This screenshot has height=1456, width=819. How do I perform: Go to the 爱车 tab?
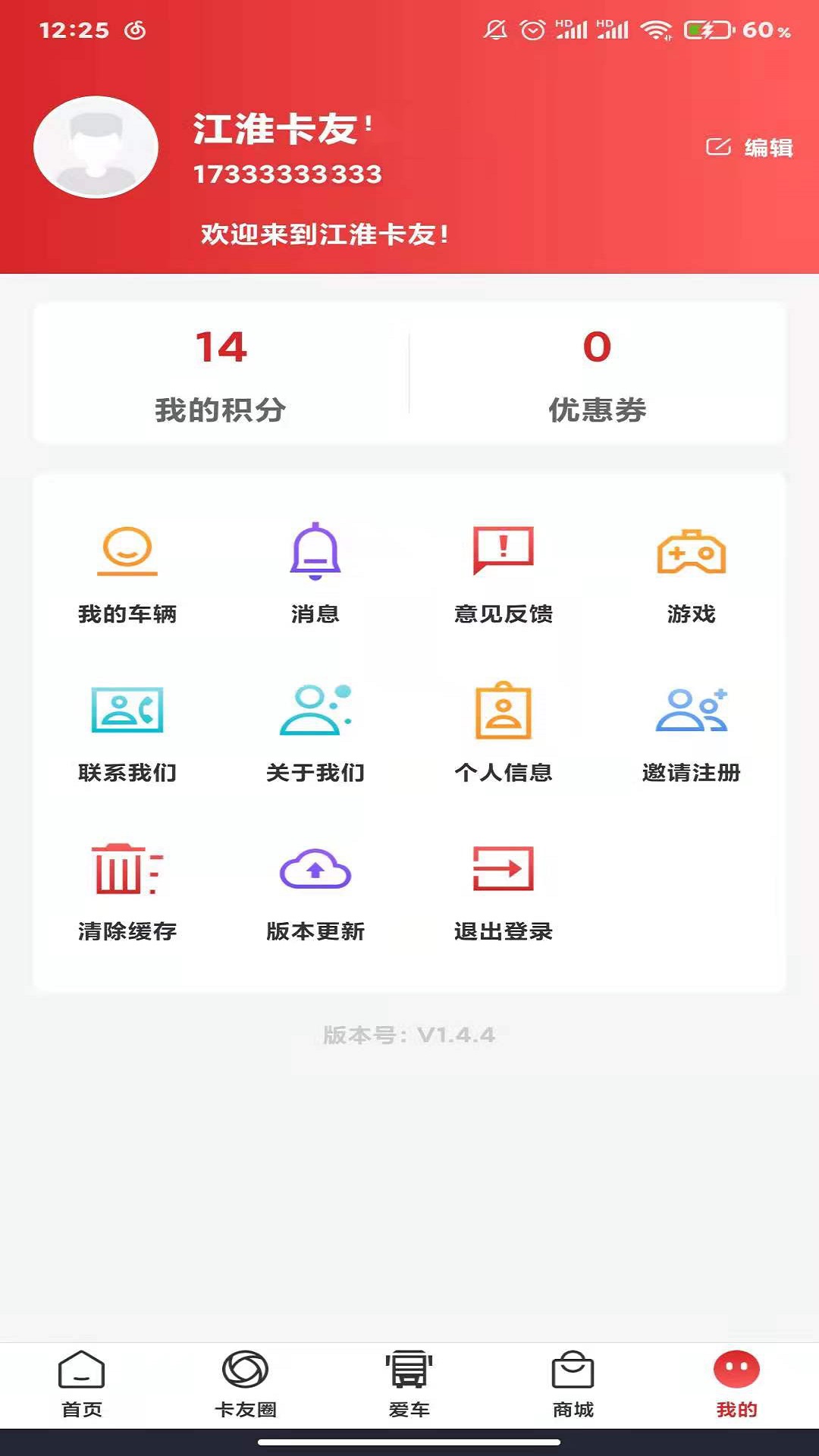pos(409,1384)
